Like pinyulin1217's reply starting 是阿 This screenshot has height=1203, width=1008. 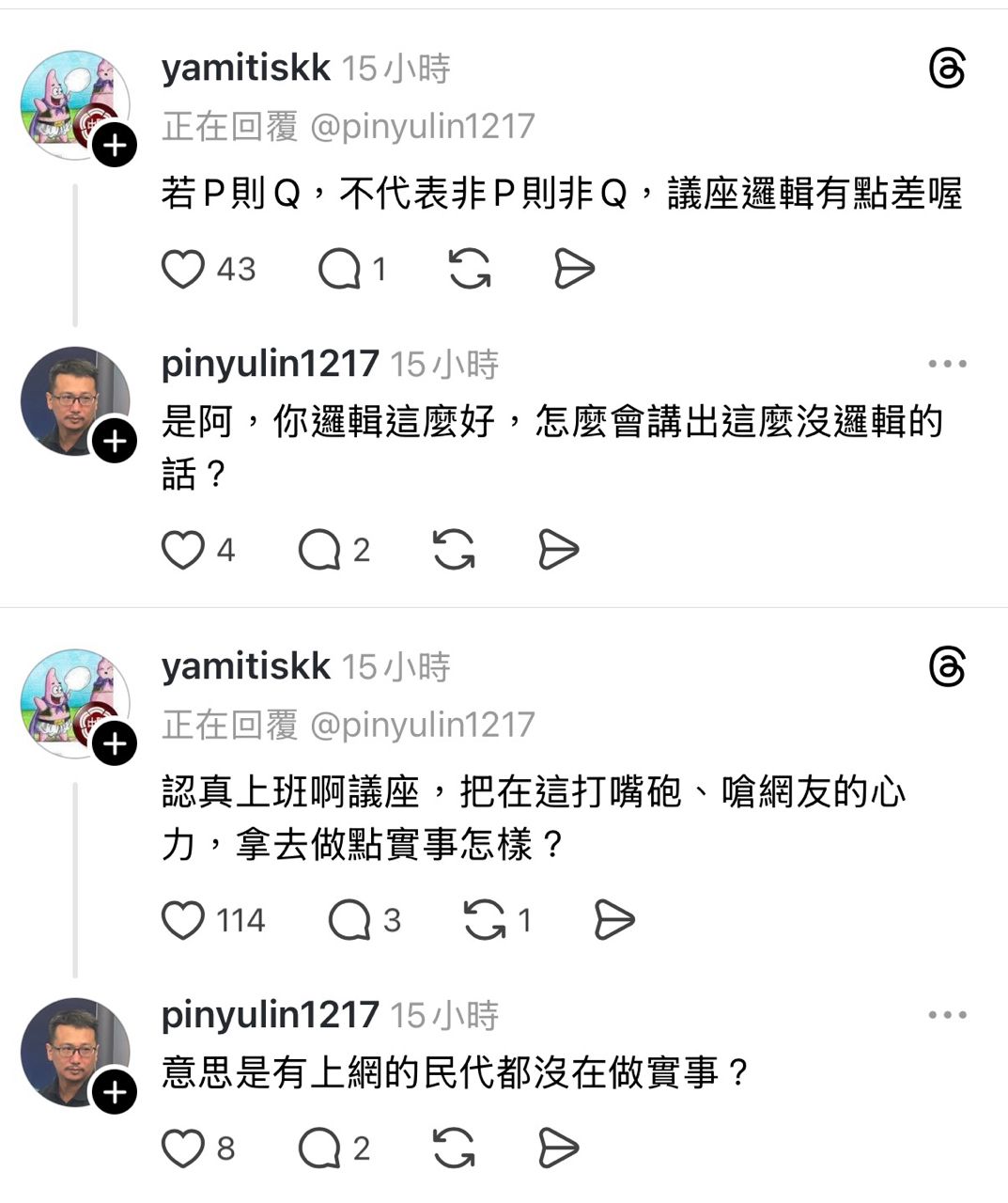[183, 550]
